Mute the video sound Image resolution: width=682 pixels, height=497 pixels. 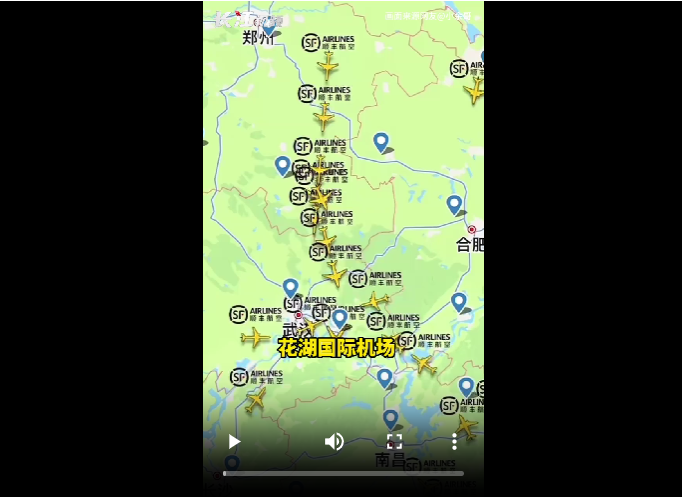pyautogui.click(x=334, y=441)
